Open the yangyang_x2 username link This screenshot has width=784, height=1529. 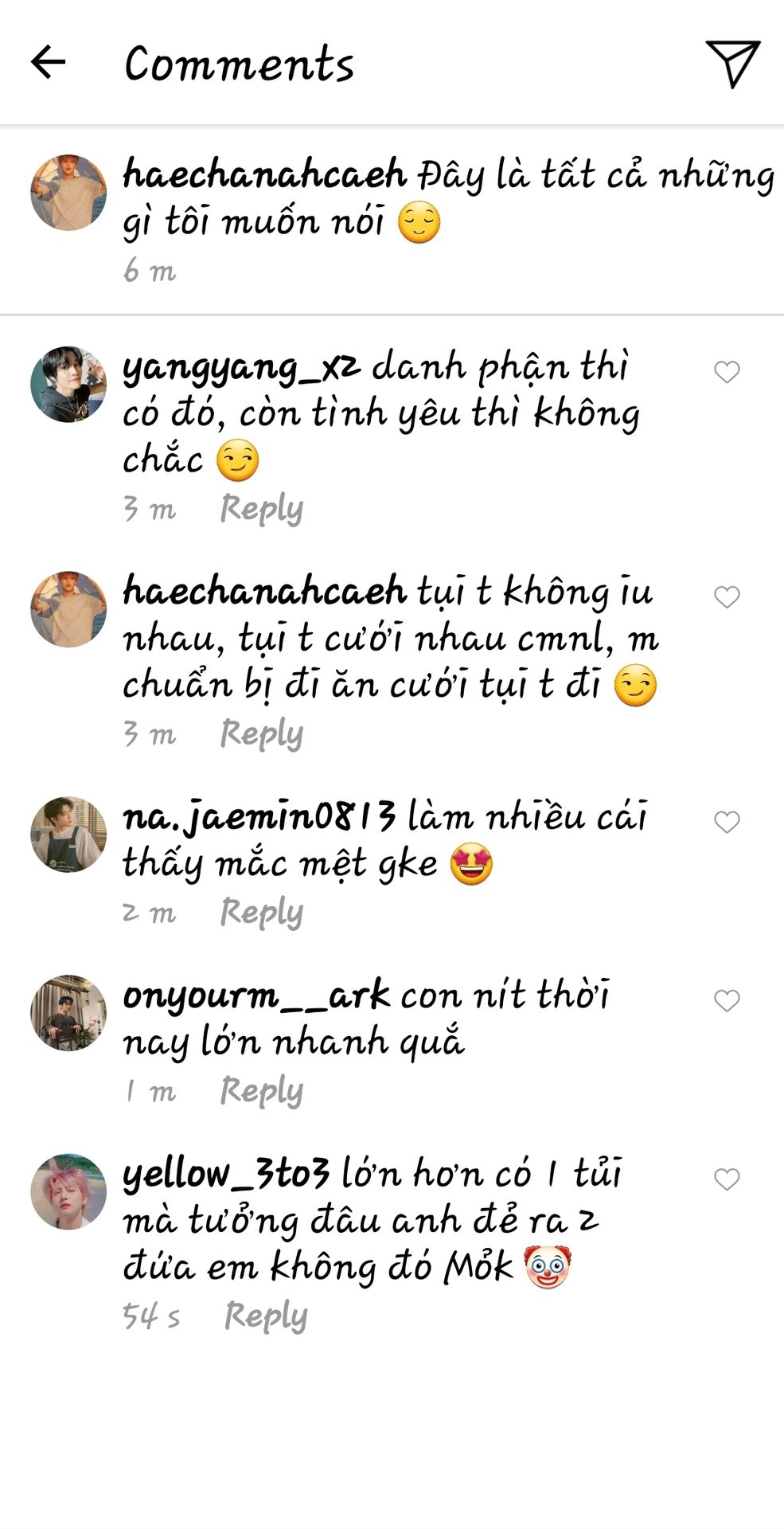(x=241, y=368)
